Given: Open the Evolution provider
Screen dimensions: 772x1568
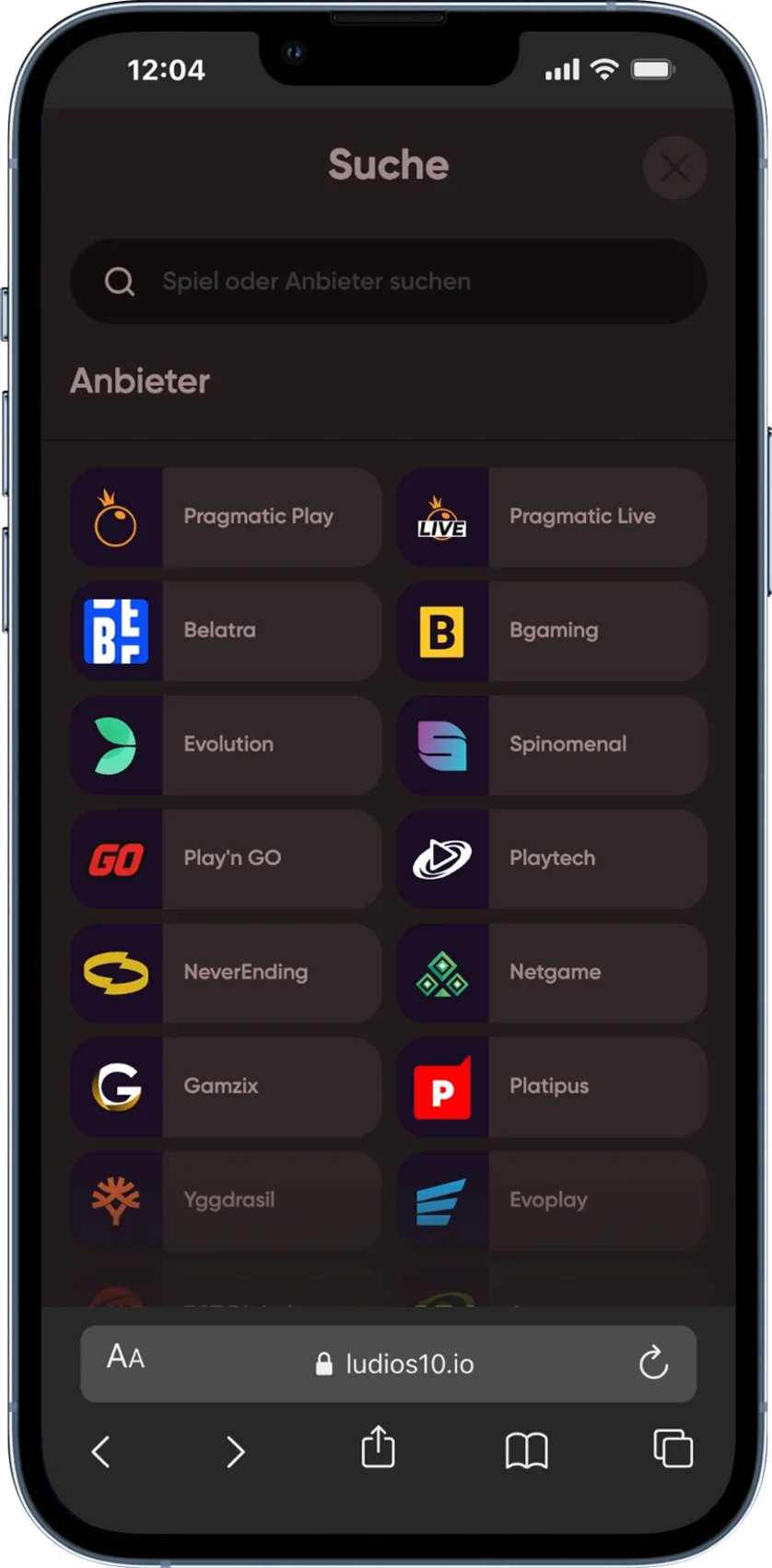Looking at the screenshot, I should click(226, 744).
